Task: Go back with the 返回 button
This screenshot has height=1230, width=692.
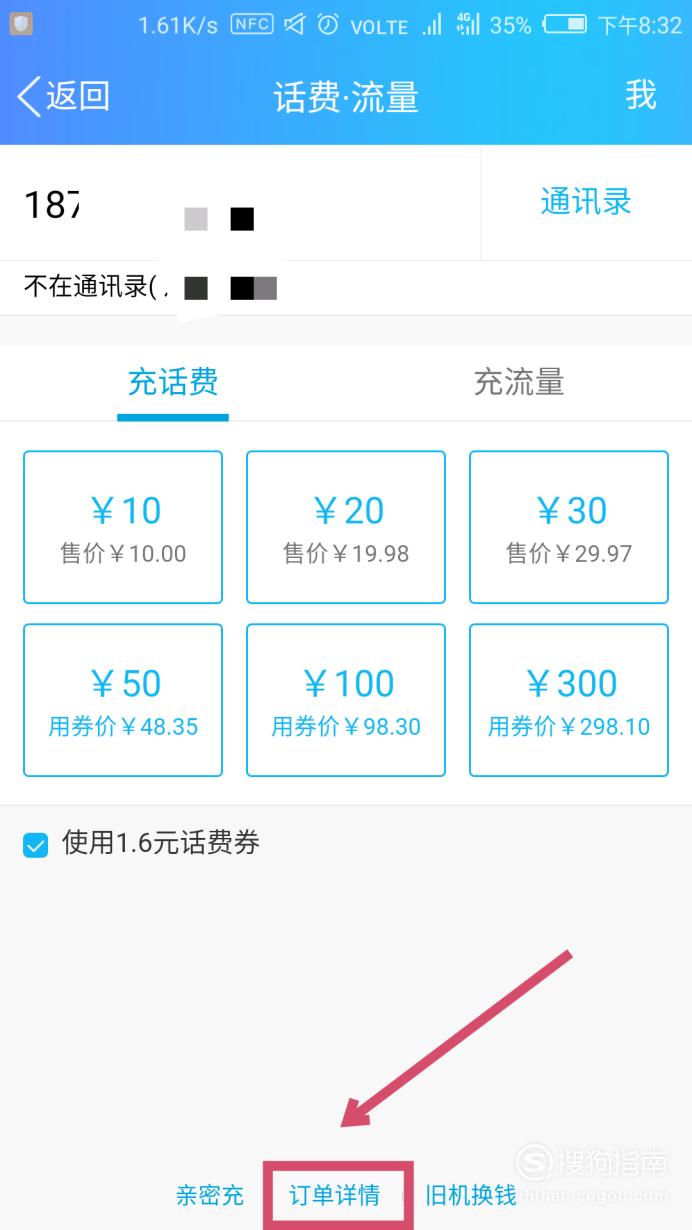Action: pos(63,96)
